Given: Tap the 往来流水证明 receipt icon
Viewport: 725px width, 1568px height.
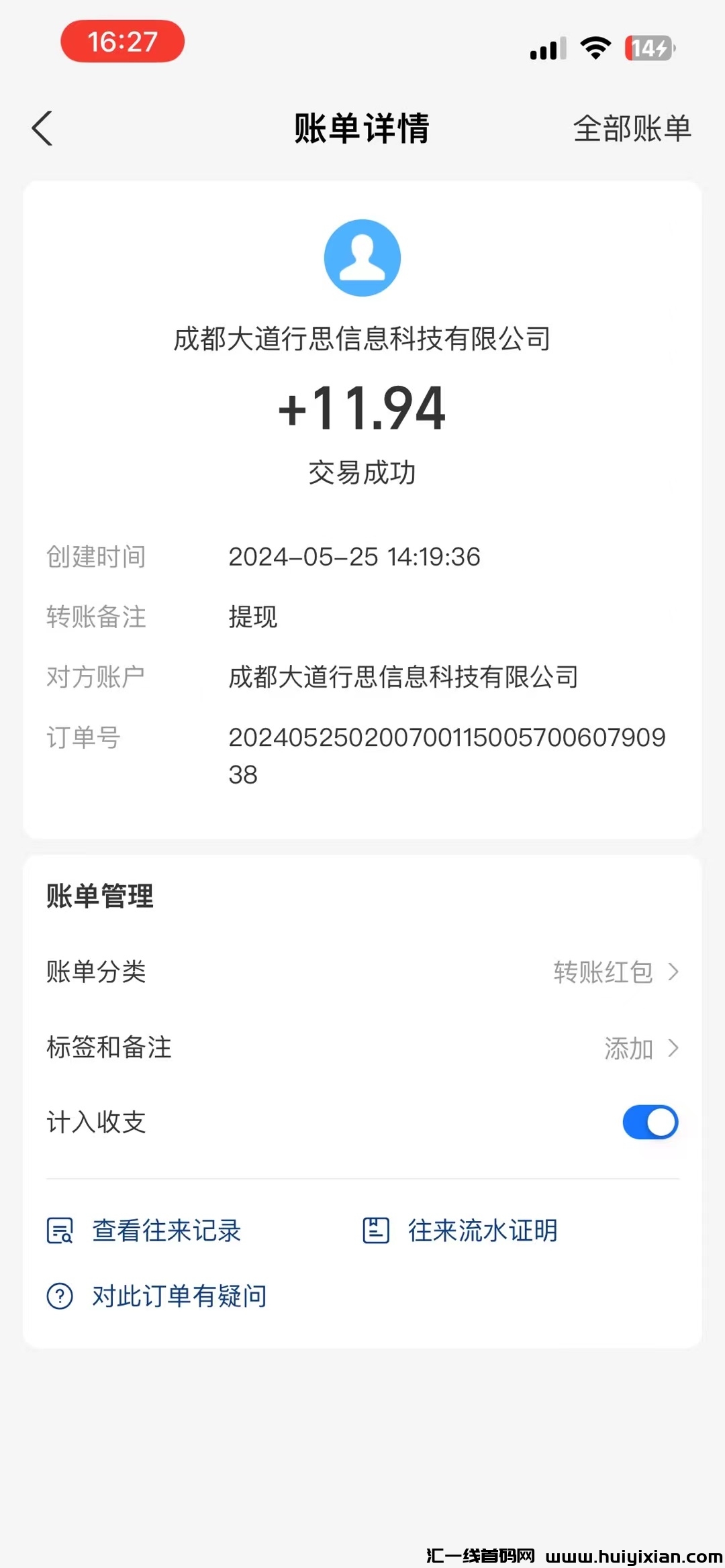Looking at the screenshot, I should (x=376, y=1231).
